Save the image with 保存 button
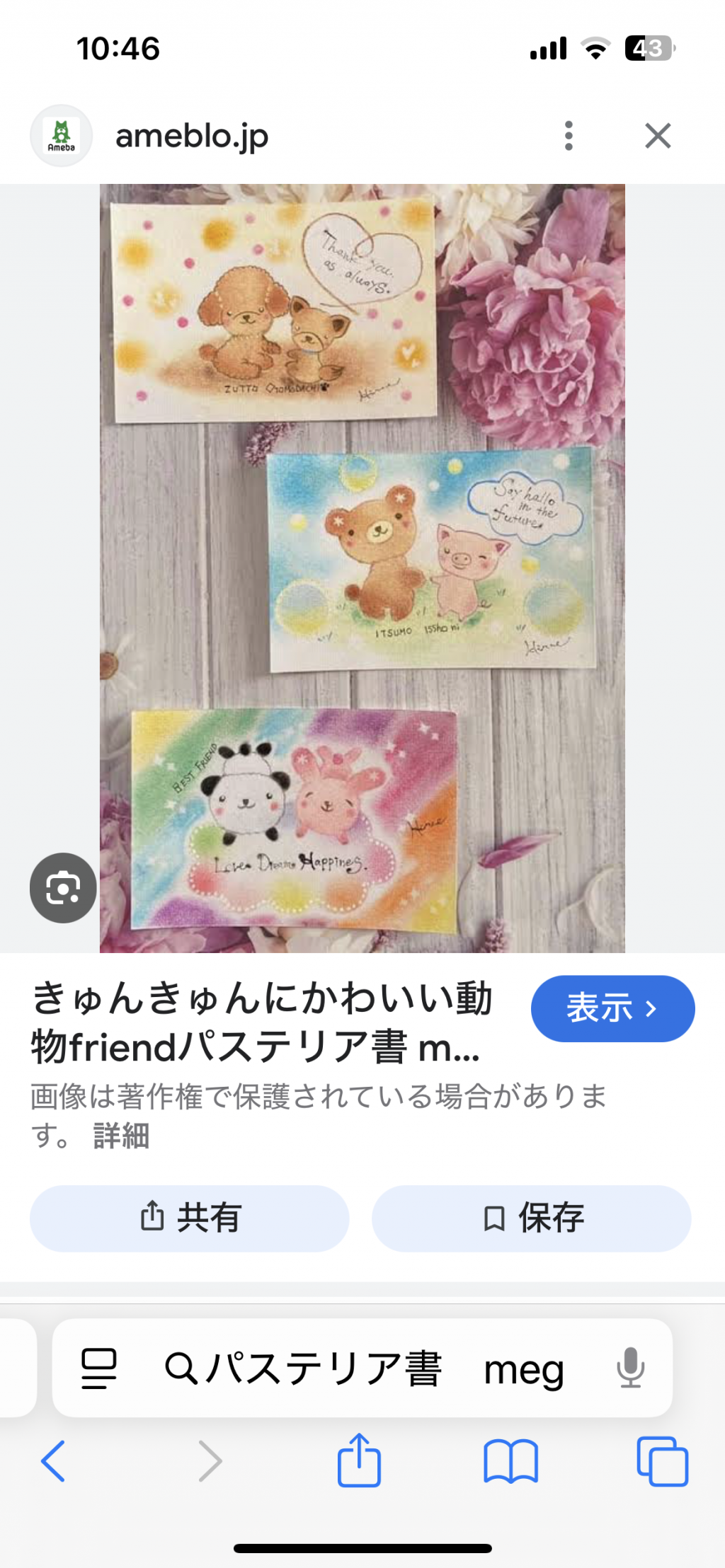This screenshot has width=725, height=1568. coord(532,1218)
